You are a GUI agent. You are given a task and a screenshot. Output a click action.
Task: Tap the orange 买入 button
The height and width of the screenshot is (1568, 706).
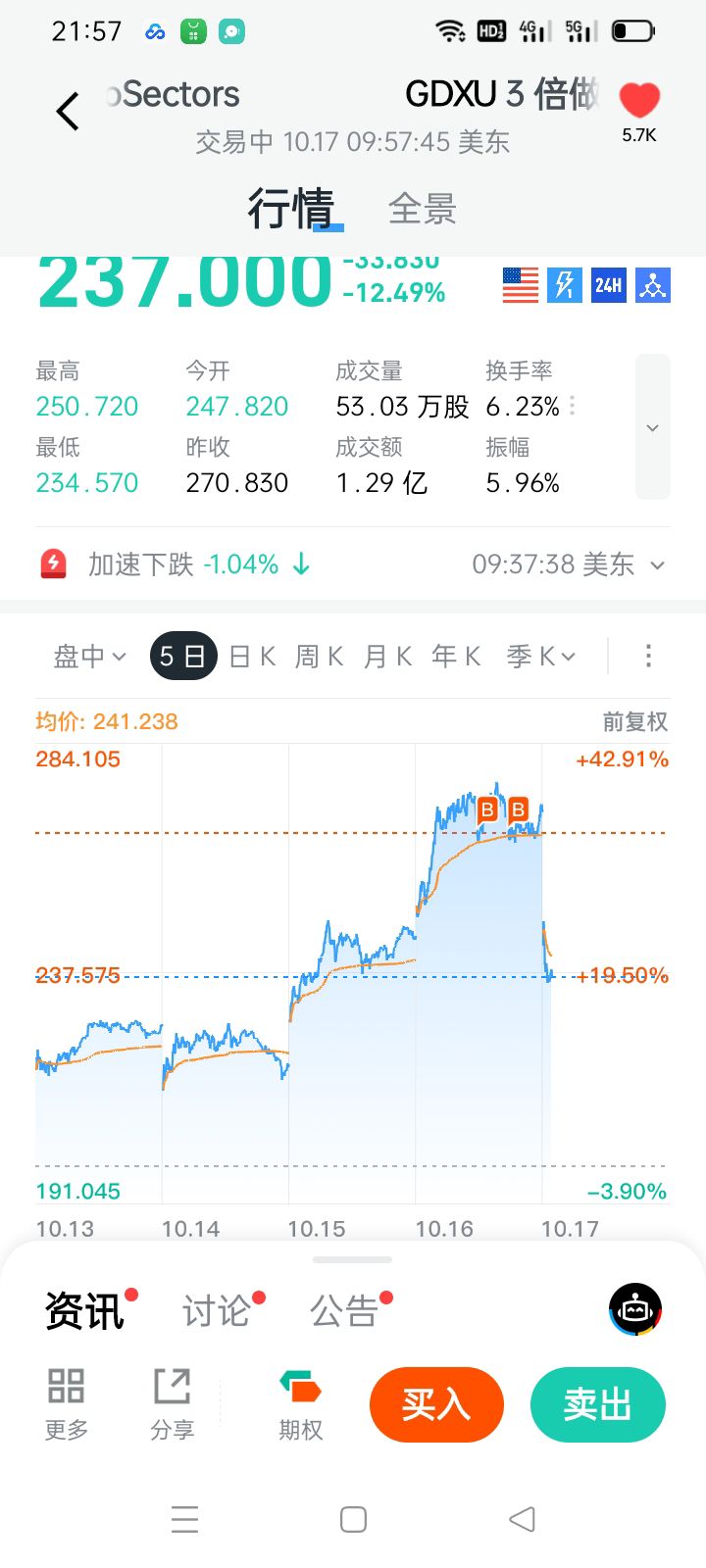[x=436, y=1404]
